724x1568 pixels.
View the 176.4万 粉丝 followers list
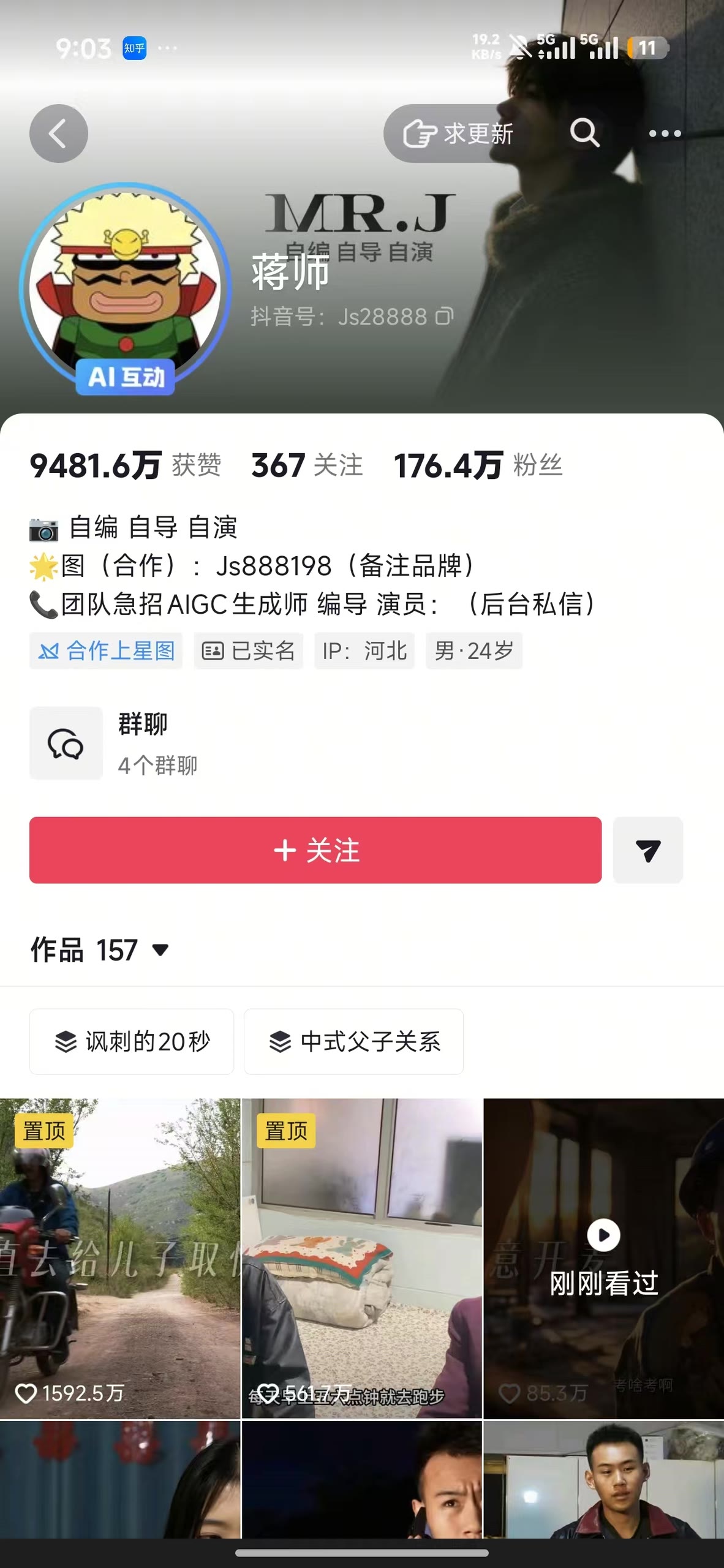(478, 466)
